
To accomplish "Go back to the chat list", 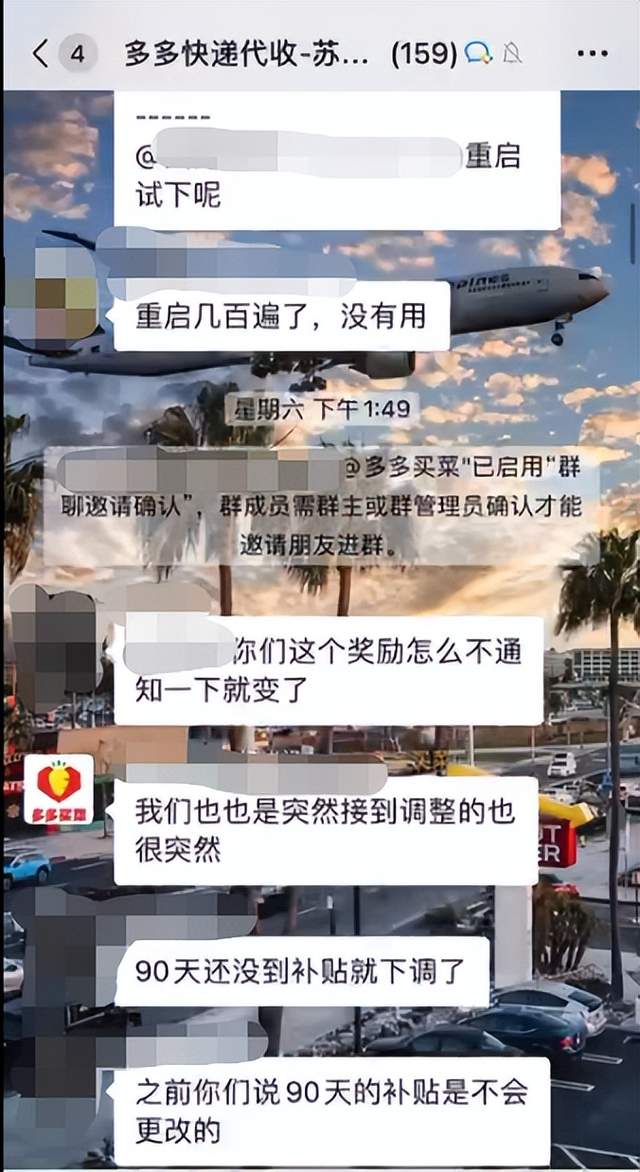I will [x=40, y=54].
